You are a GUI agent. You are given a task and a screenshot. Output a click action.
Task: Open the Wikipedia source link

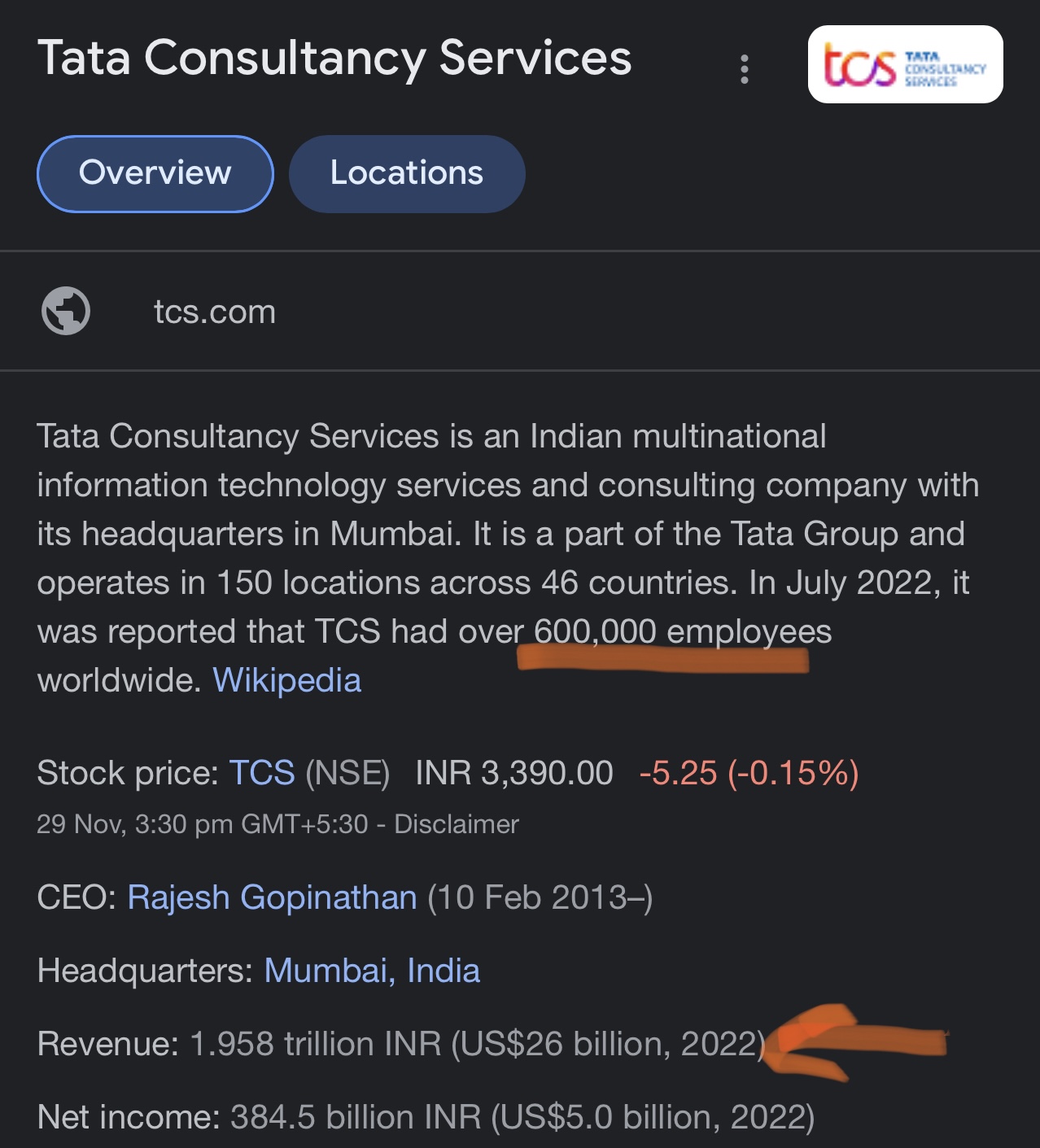click(x=286, y=680)
